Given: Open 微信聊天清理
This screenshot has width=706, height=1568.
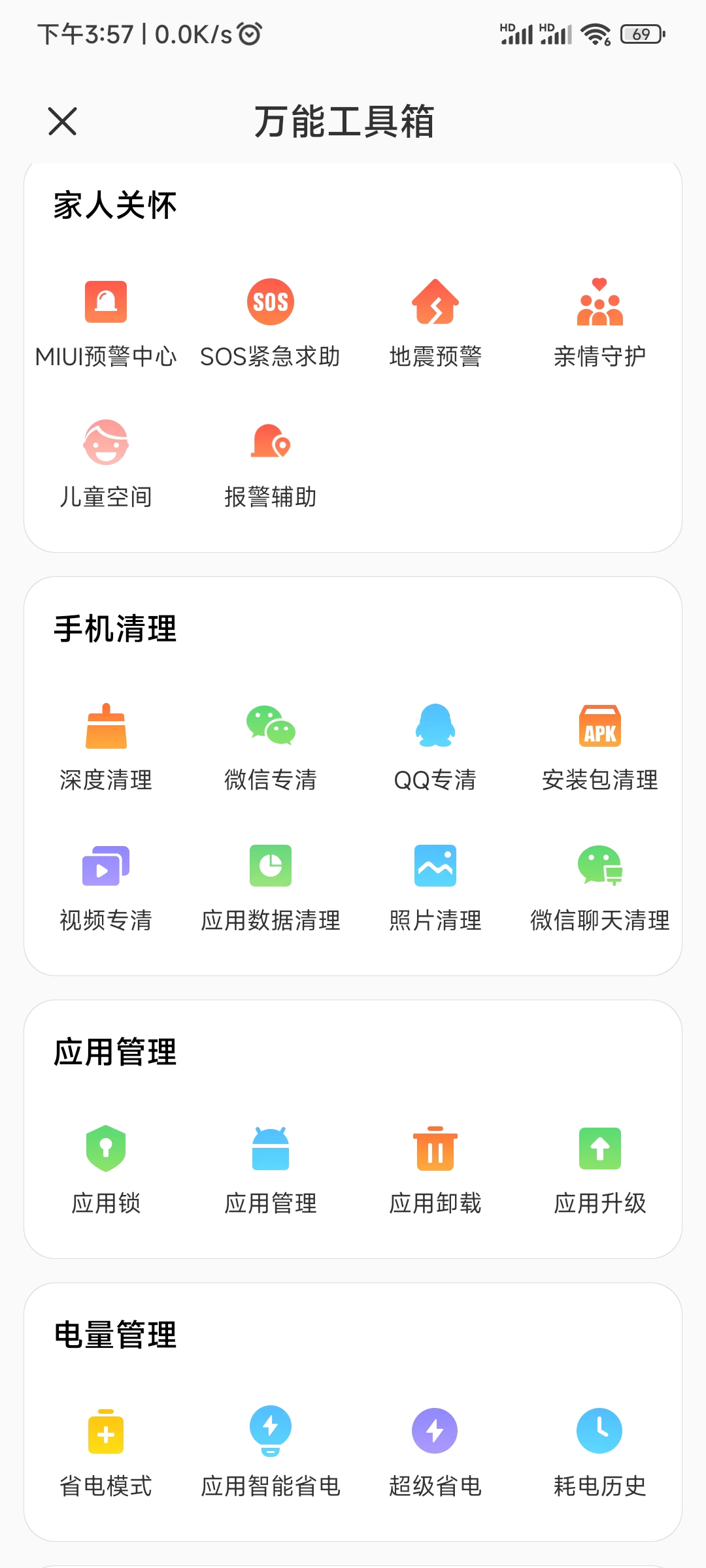Looking at the screenshot, I should tap(600, 889).
